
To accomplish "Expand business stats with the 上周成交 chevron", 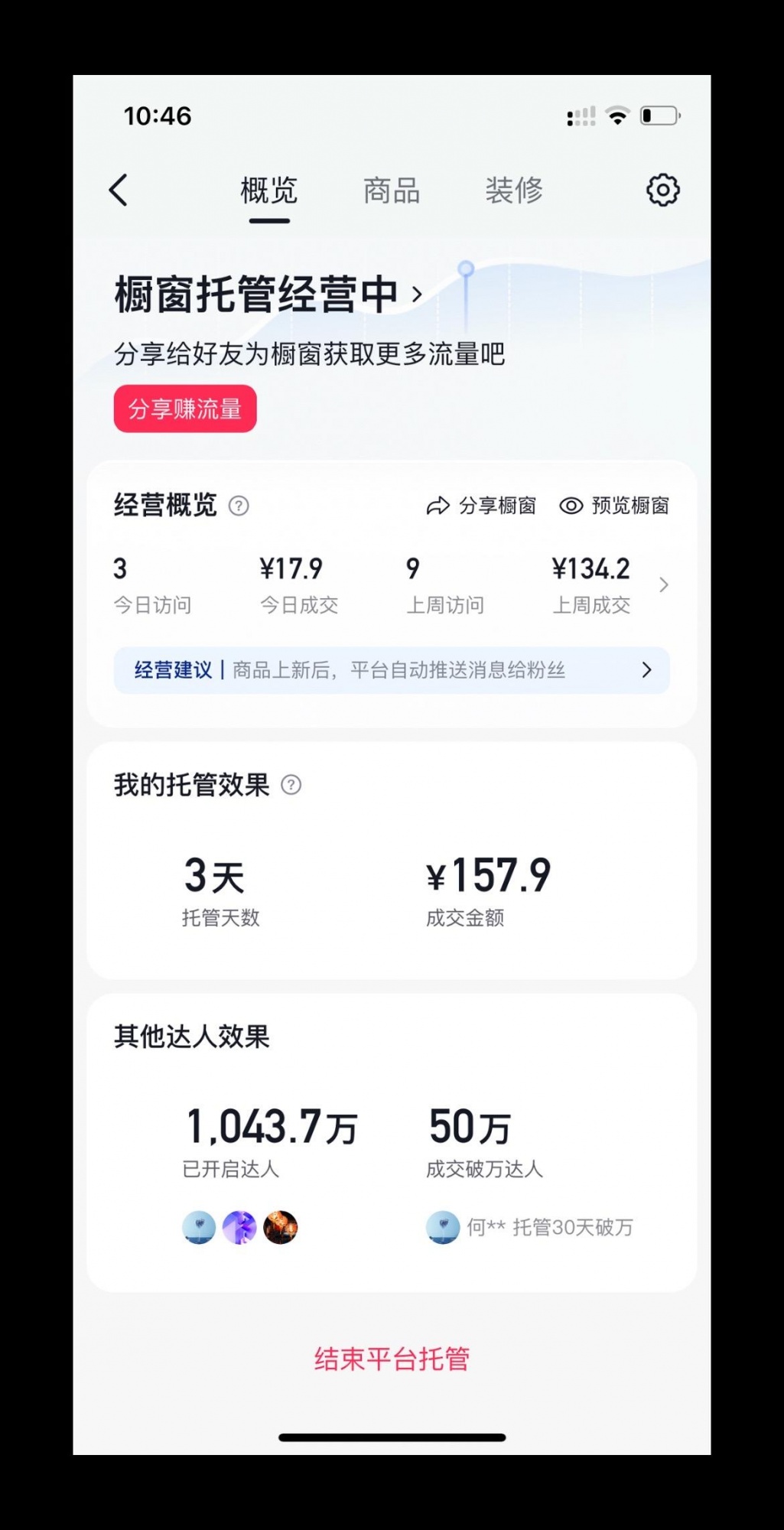I will pyautogui.click(x=663, y=585).
